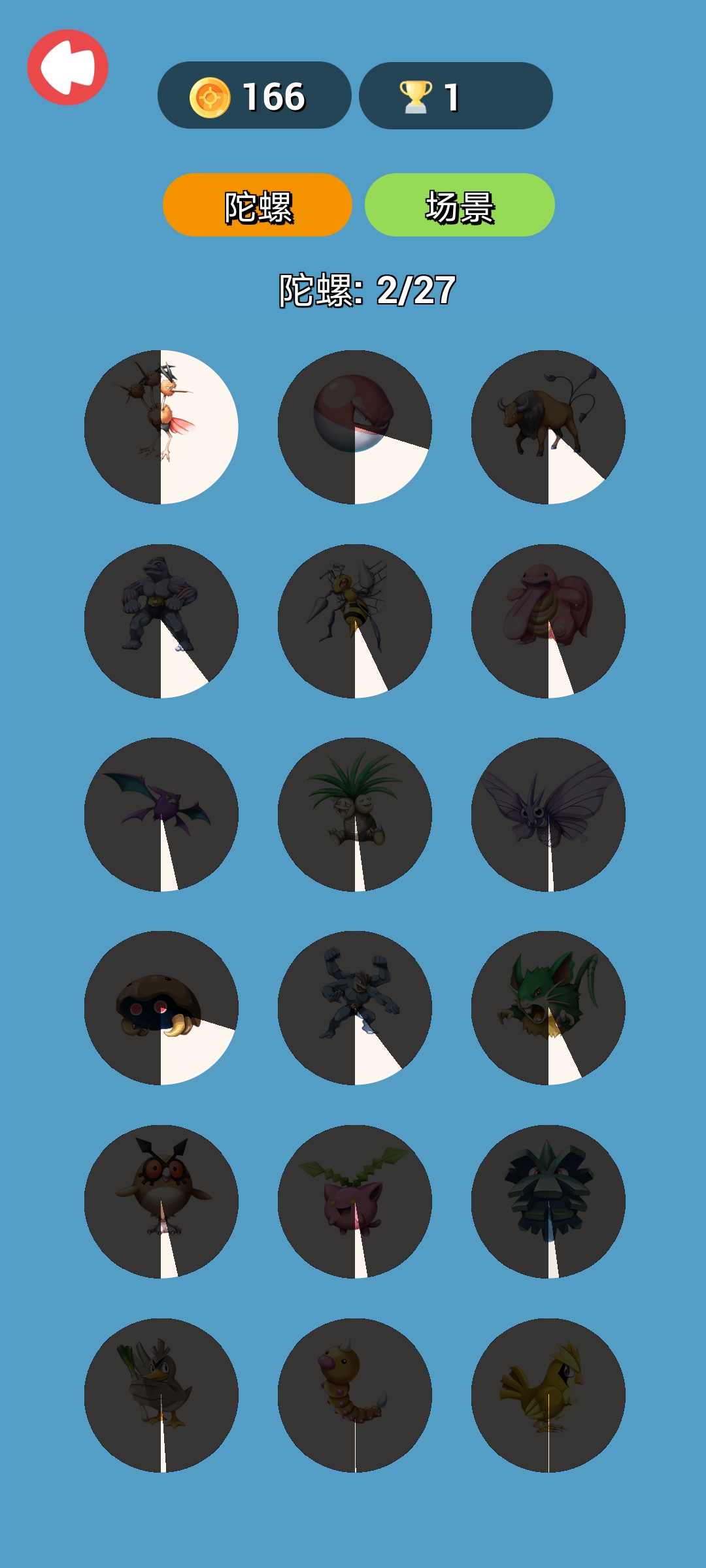Select the purple bat spinner
706x1568 pixels.
point(161,814)
